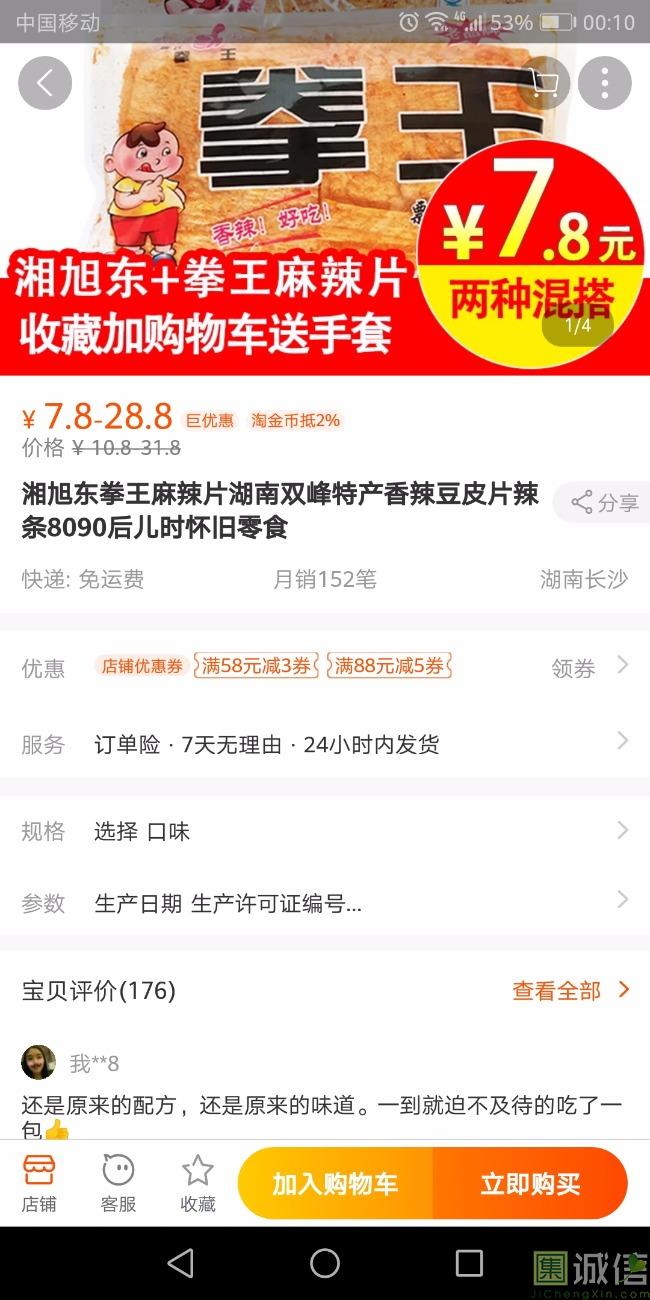Image resolution: width=650 pixels, height=1300 pixels.
Task: Open the 服务 guarantees row
Action: [x=325, y=744]
